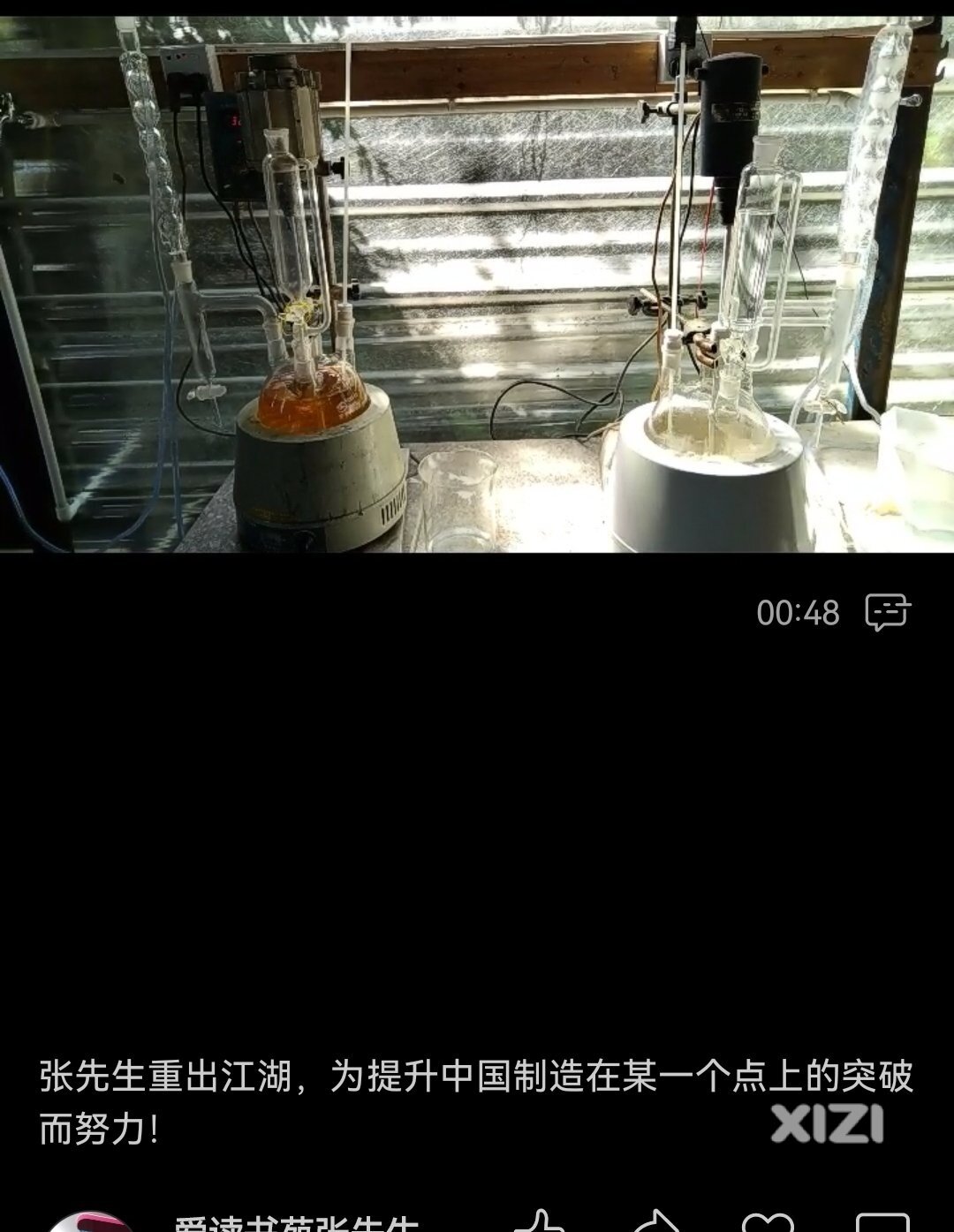Share the video using the arrow icon

pos(658,1223)
